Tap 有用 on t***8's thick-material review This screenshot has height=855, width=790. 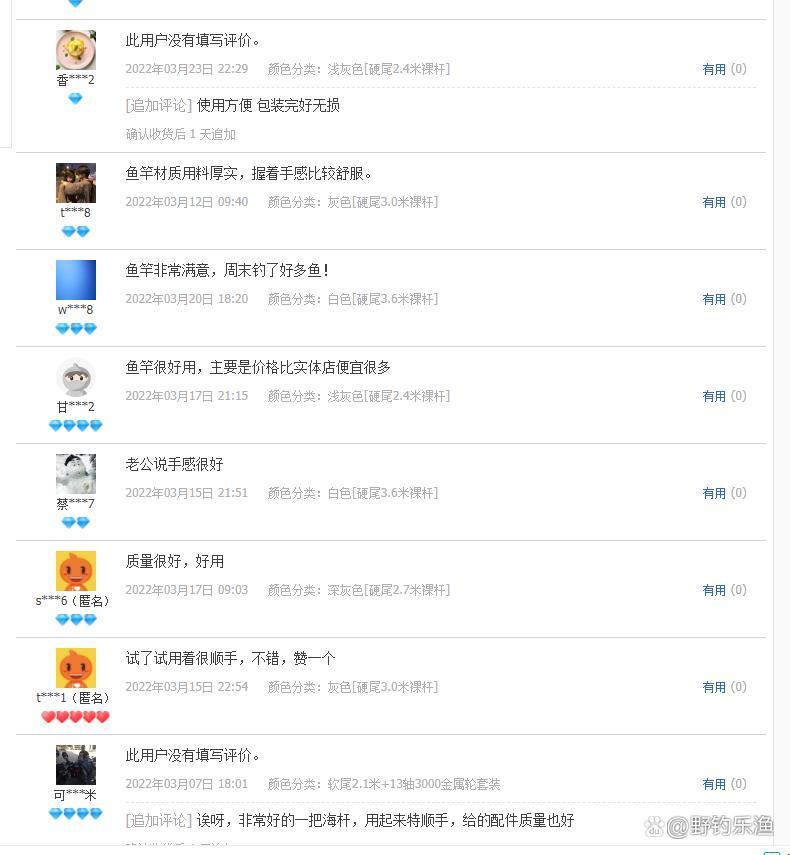click(713, 202)
